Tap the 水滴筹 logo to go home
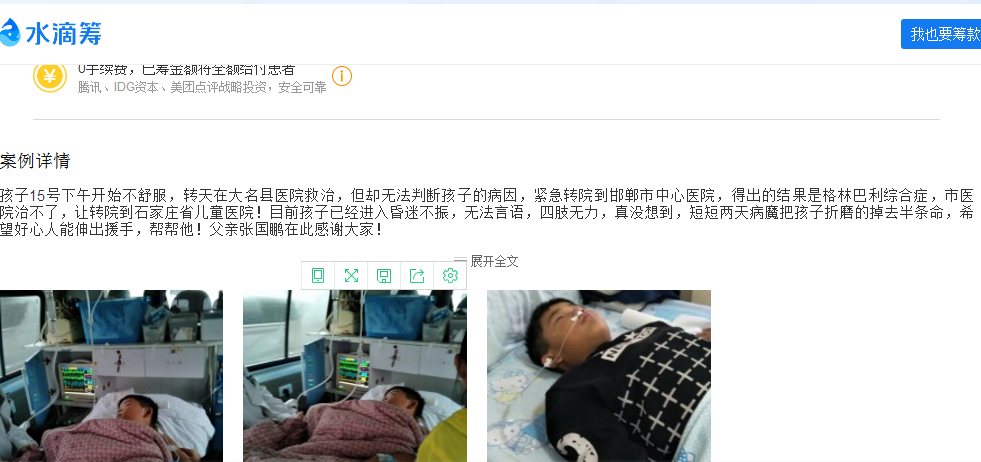 tap(52, 33)
